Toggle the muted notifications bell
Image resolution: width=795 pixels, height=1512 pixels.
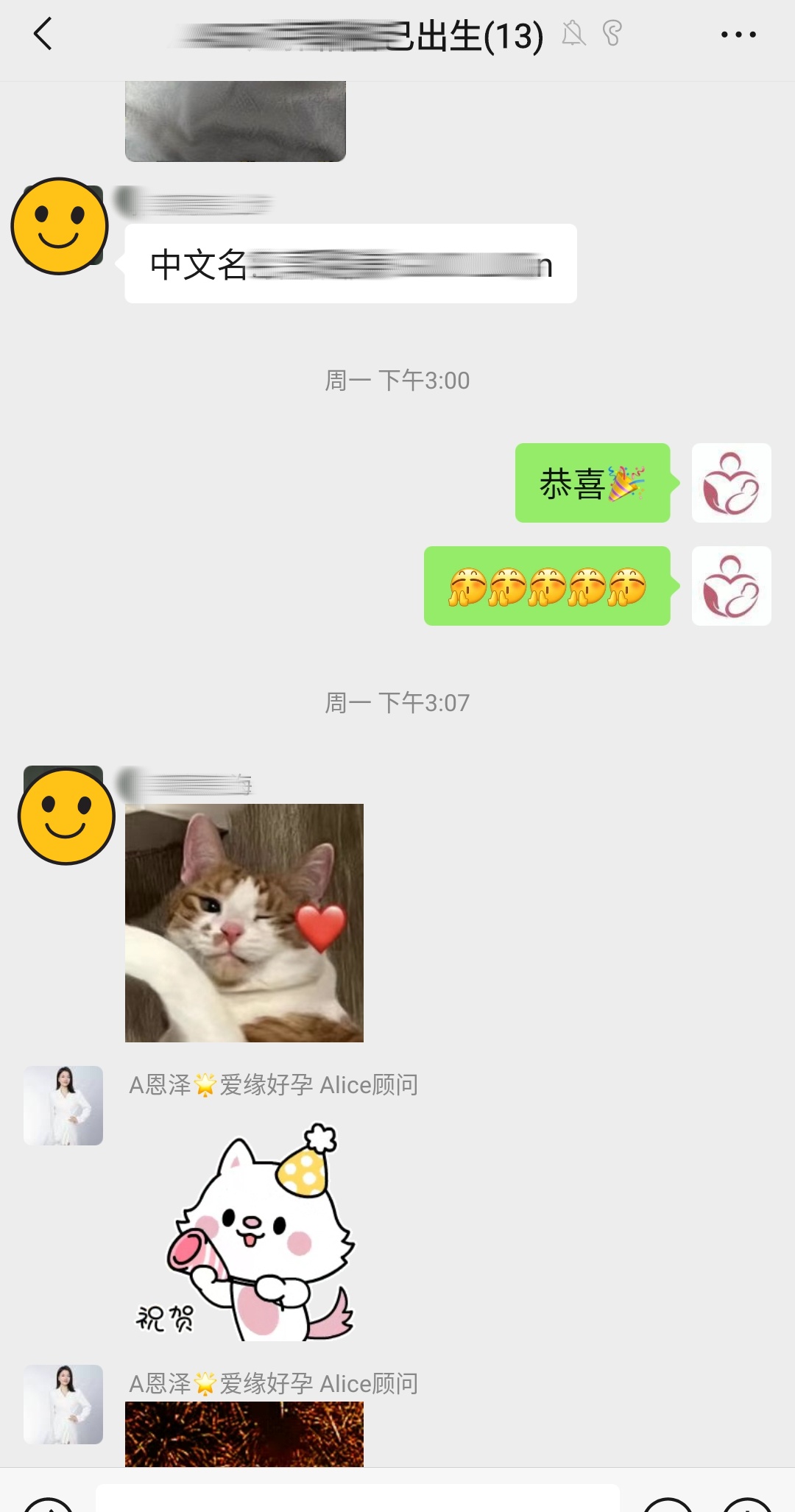(575, 33)
